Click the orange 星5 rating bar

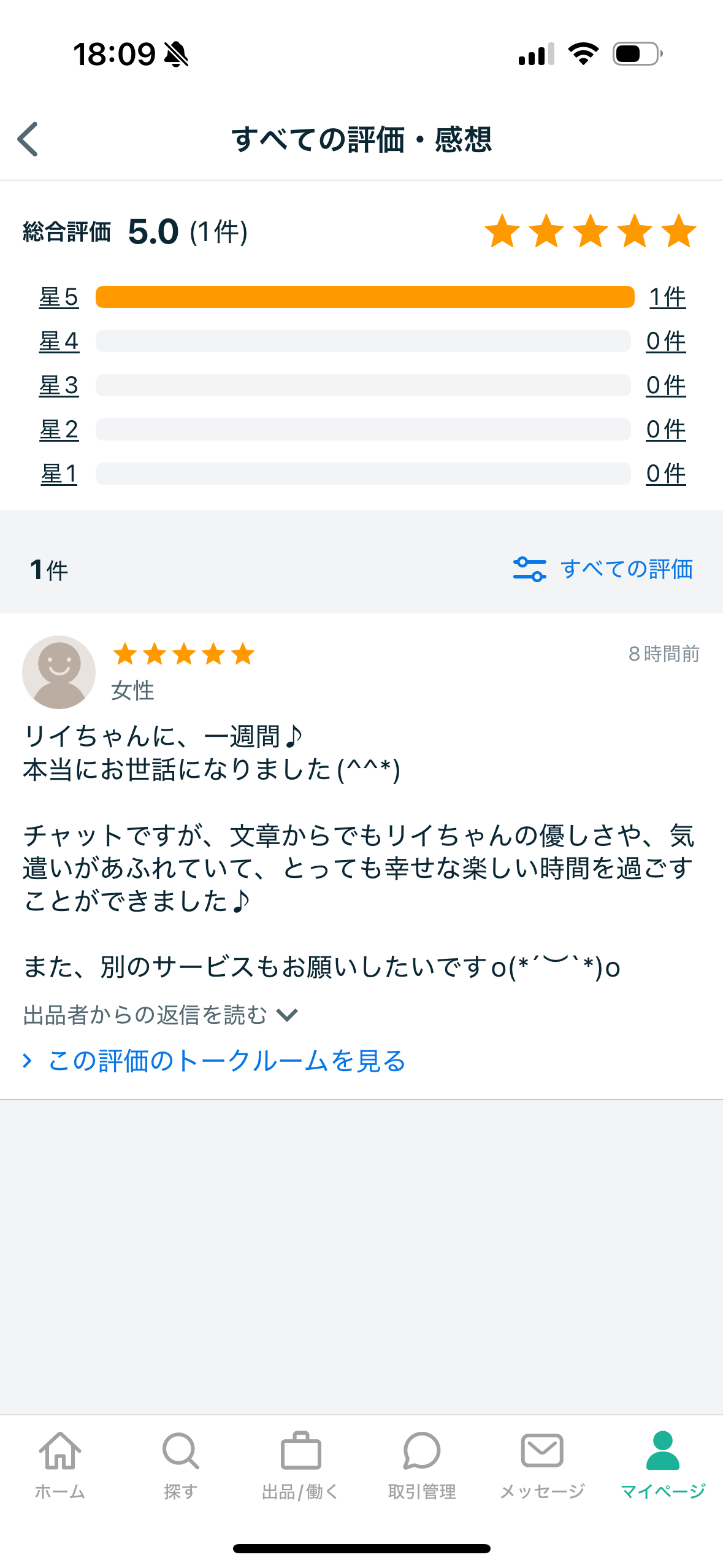(x=364, y=298)
